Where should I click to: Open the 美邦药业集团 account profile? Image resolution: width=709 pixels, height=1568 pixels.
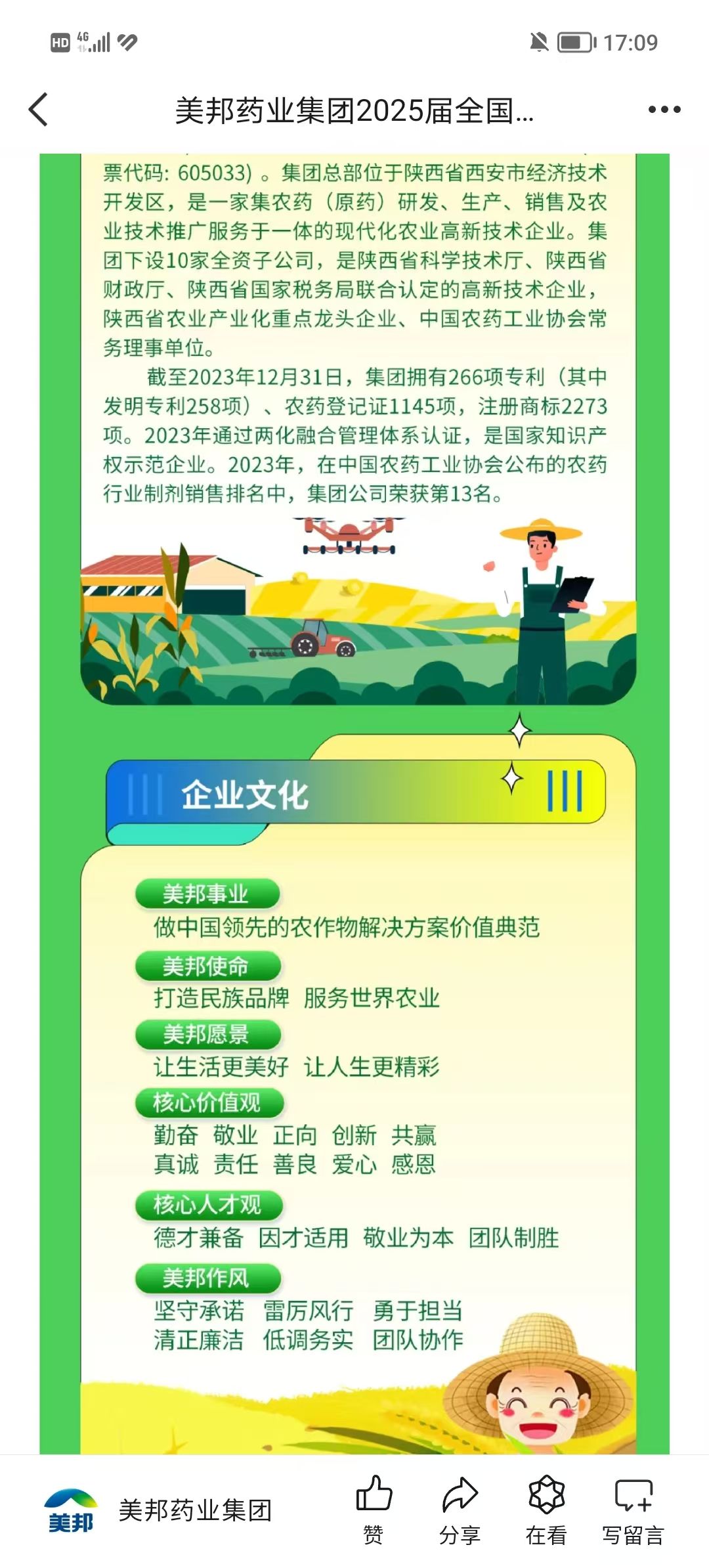click(x=159, y=1510)
